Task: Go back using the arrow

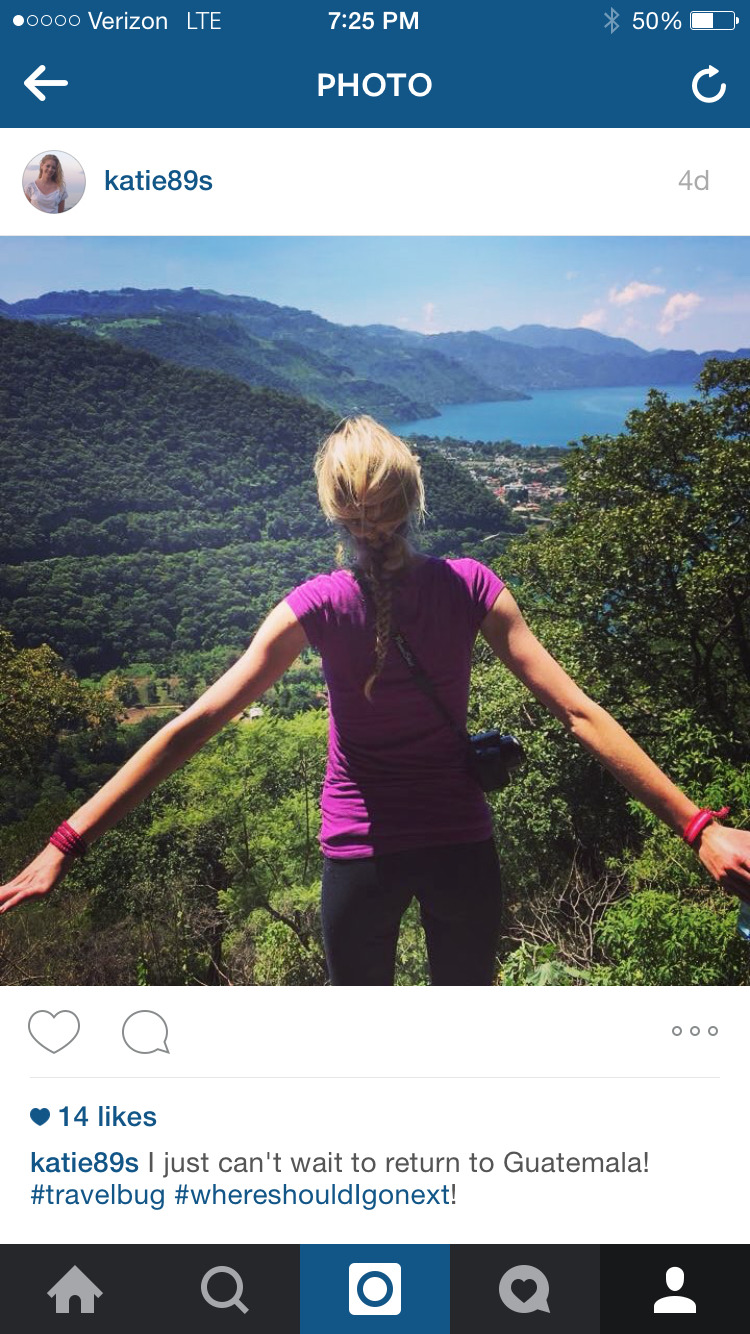Action: [x=46, y=84]
